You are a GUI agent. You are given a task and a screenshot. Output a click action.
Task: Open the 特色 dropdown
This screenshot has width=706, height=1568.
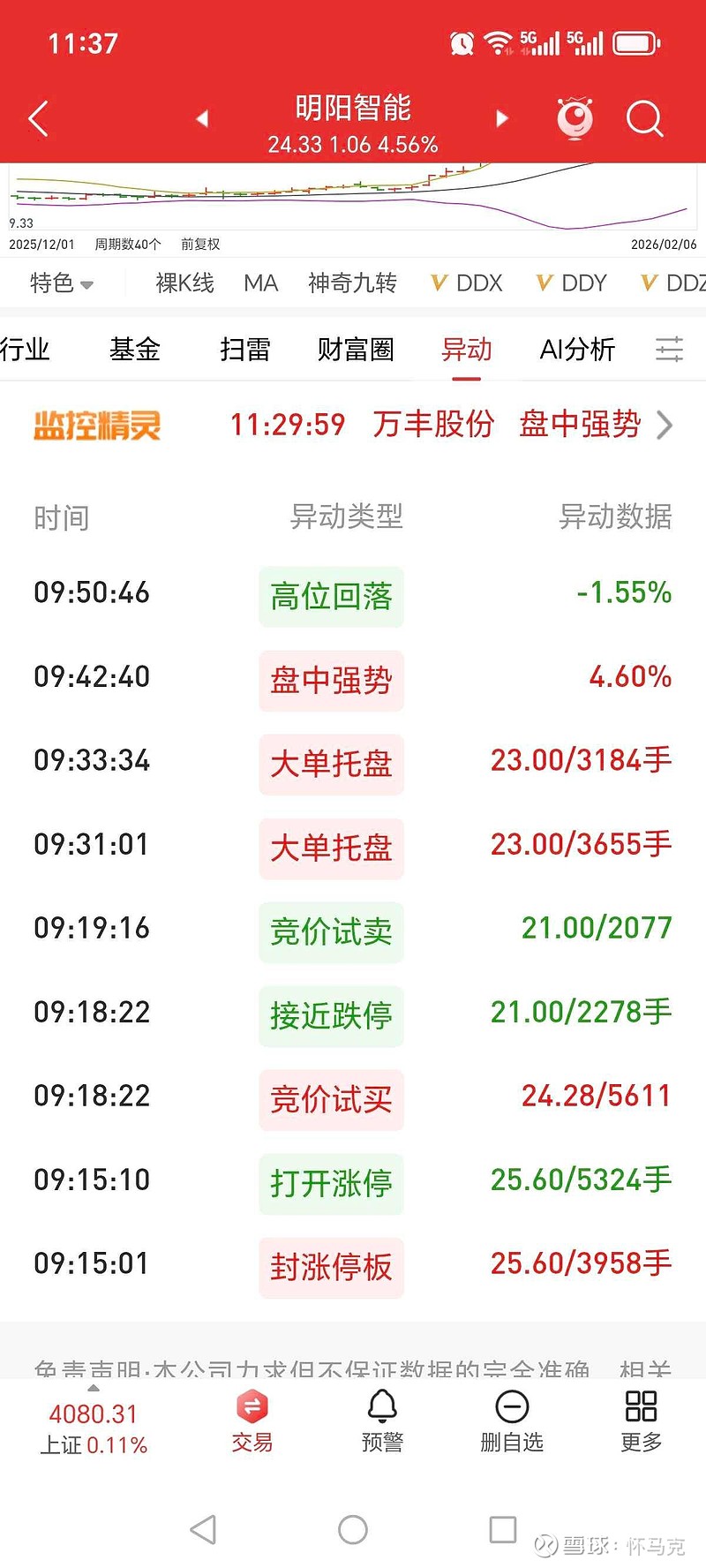click(56, 283)
